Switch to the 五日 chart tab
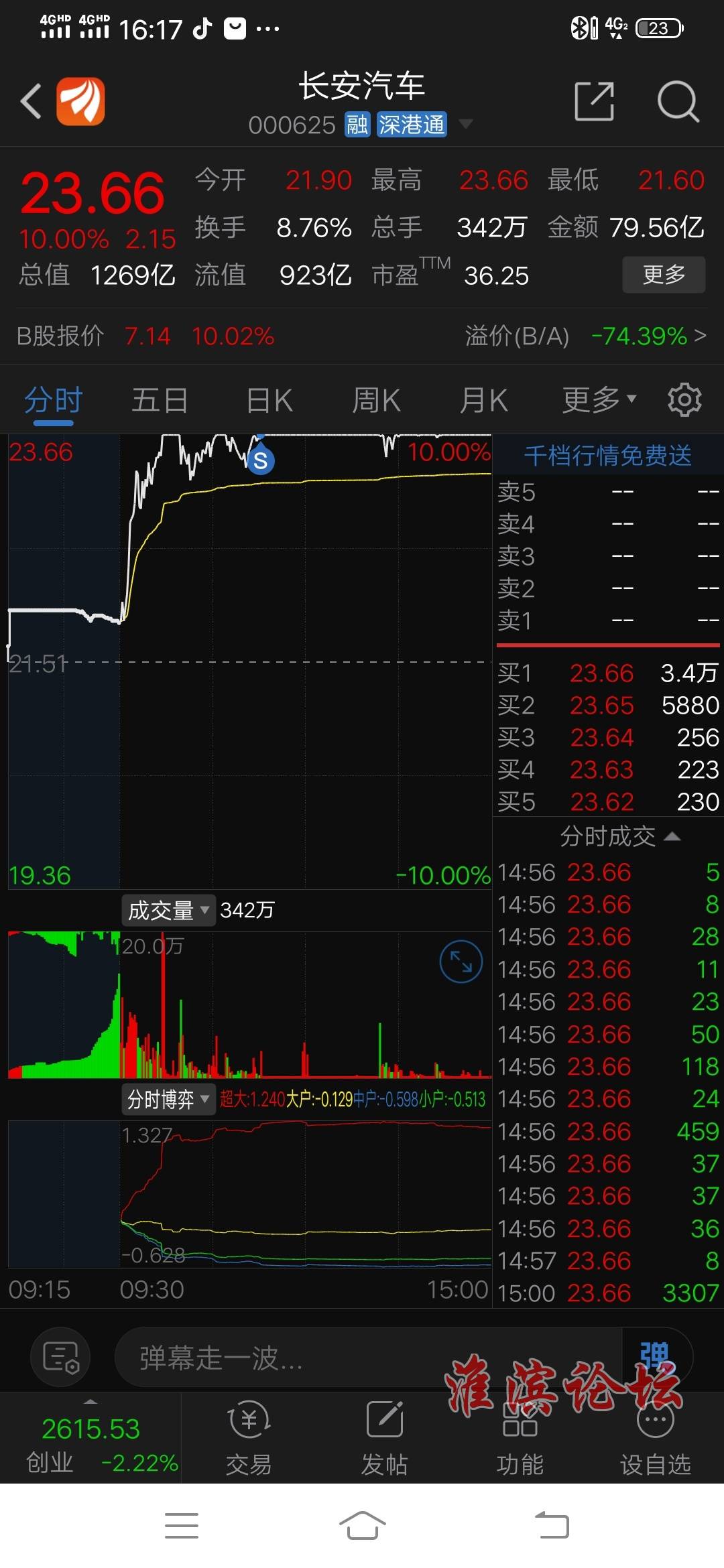This screenshot has width=724, height=1568. [x=160, y=401]
